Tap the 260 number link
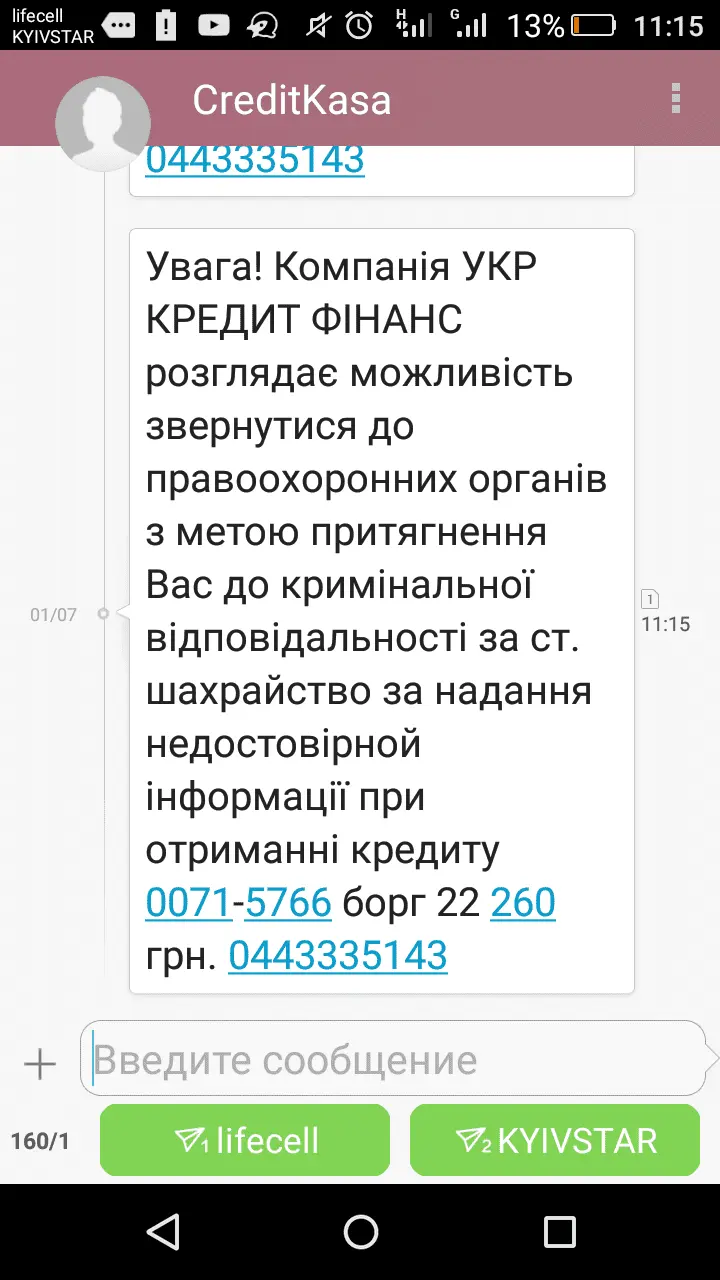Image resolution: width=720 pixels, height=1280 pixels. (x=522, y=903)
